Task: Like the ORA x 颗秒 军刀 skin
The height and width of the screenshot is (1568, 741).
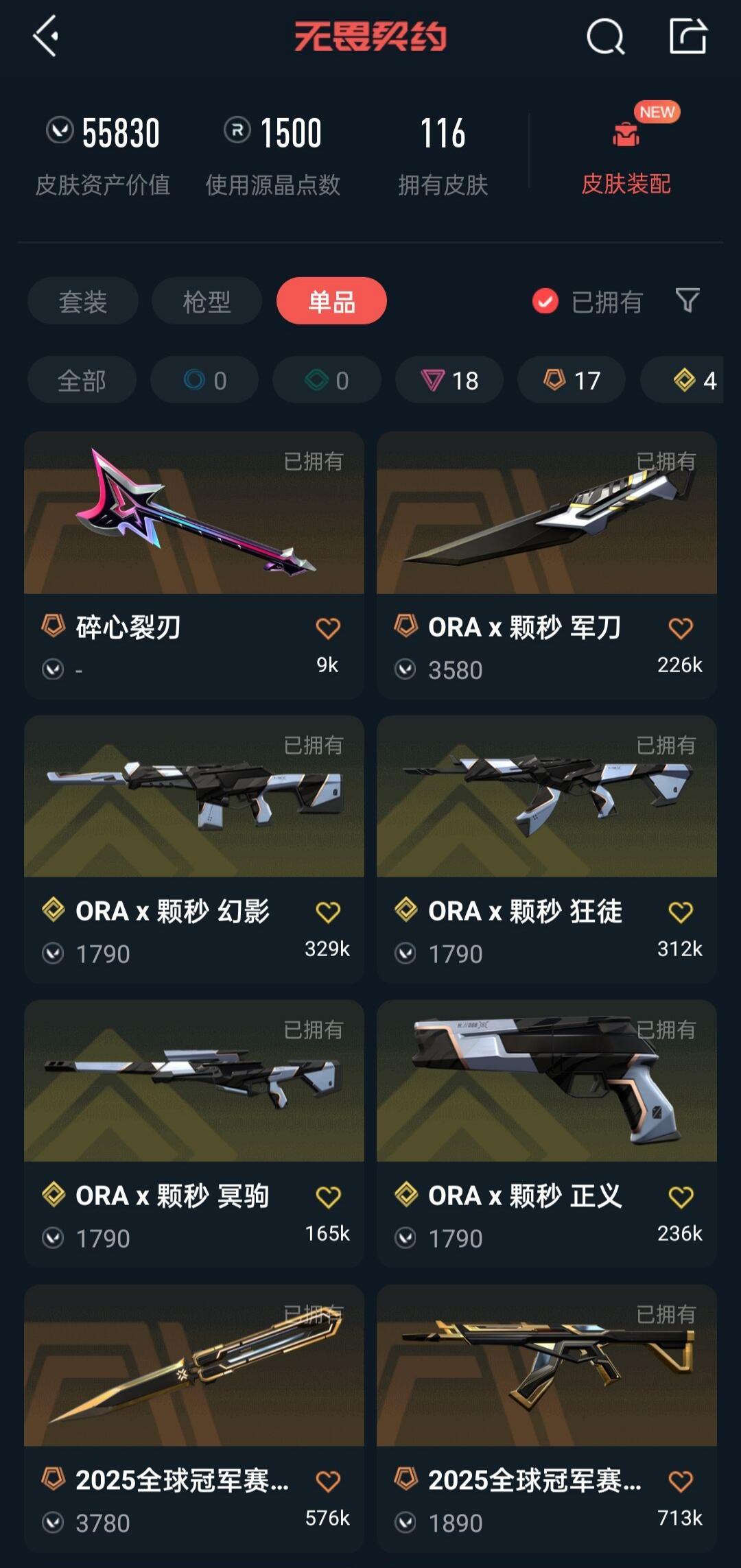Action: [x=681, y=628]
